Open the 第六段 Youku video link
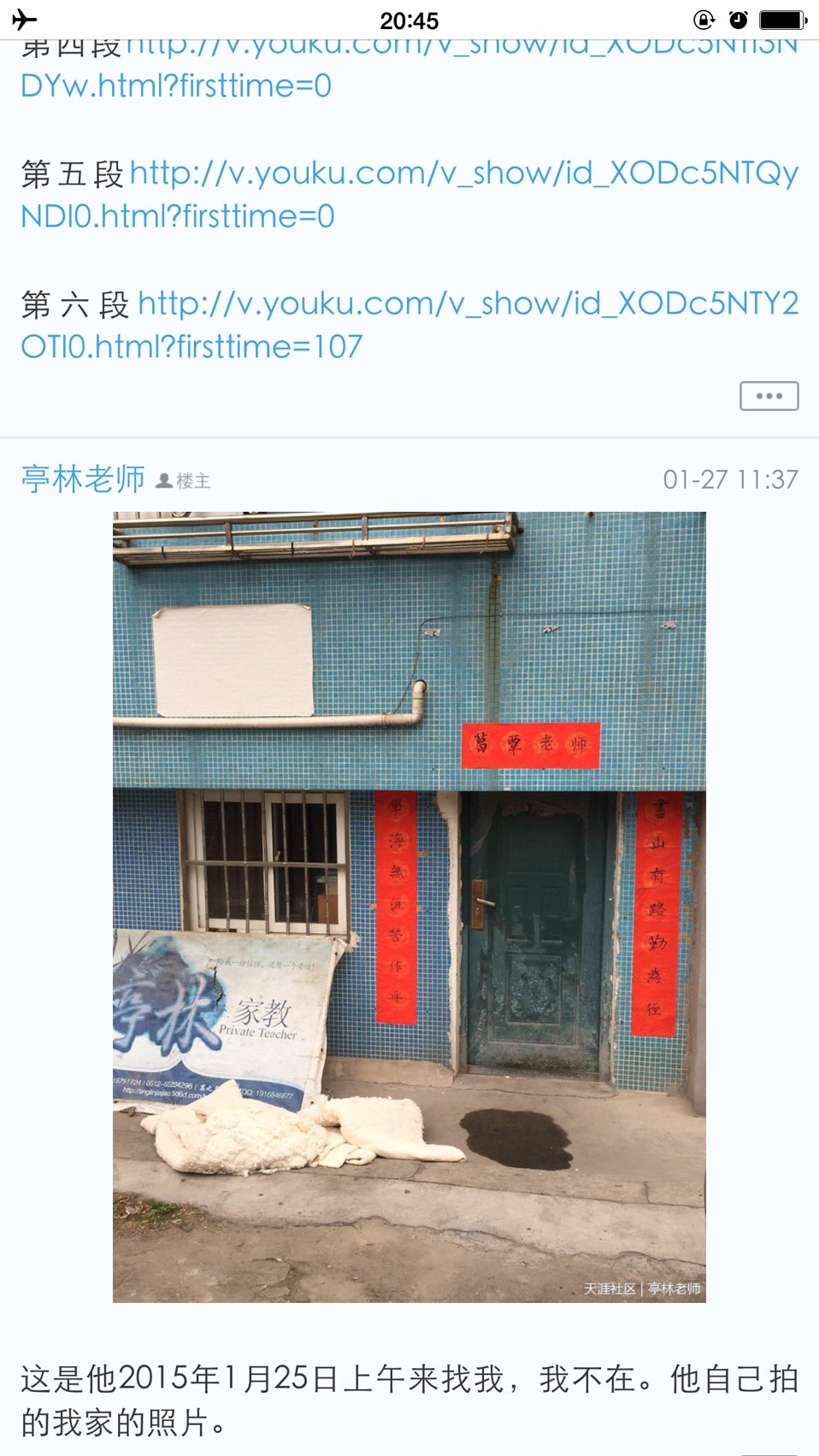The height and width of the screenshot is (1456, 819). (x=467, y=304)
